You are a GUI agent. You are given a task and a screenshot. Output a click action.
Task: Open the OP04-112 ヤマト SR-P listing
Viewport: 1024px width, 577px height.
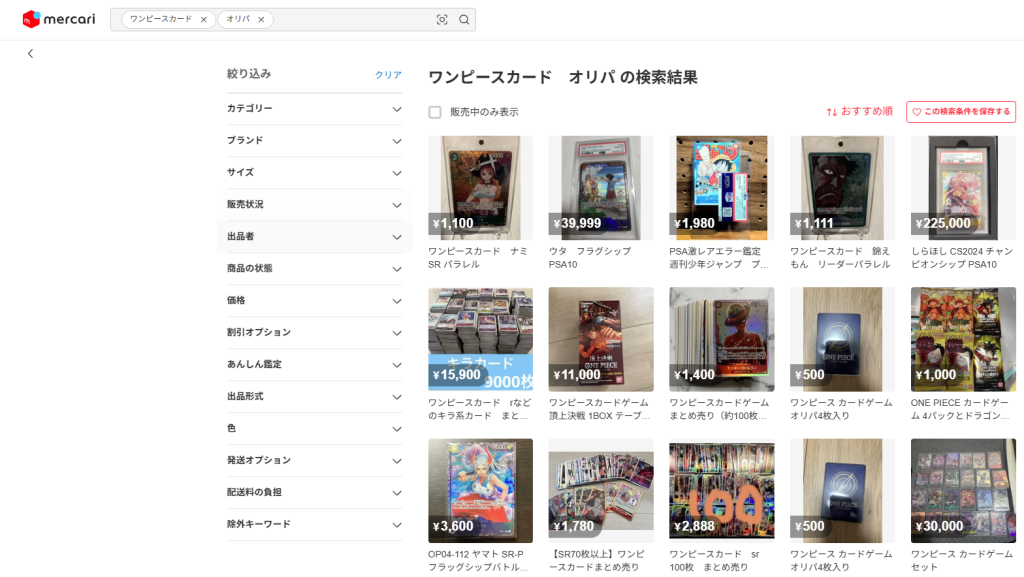(x=480, y=490)
